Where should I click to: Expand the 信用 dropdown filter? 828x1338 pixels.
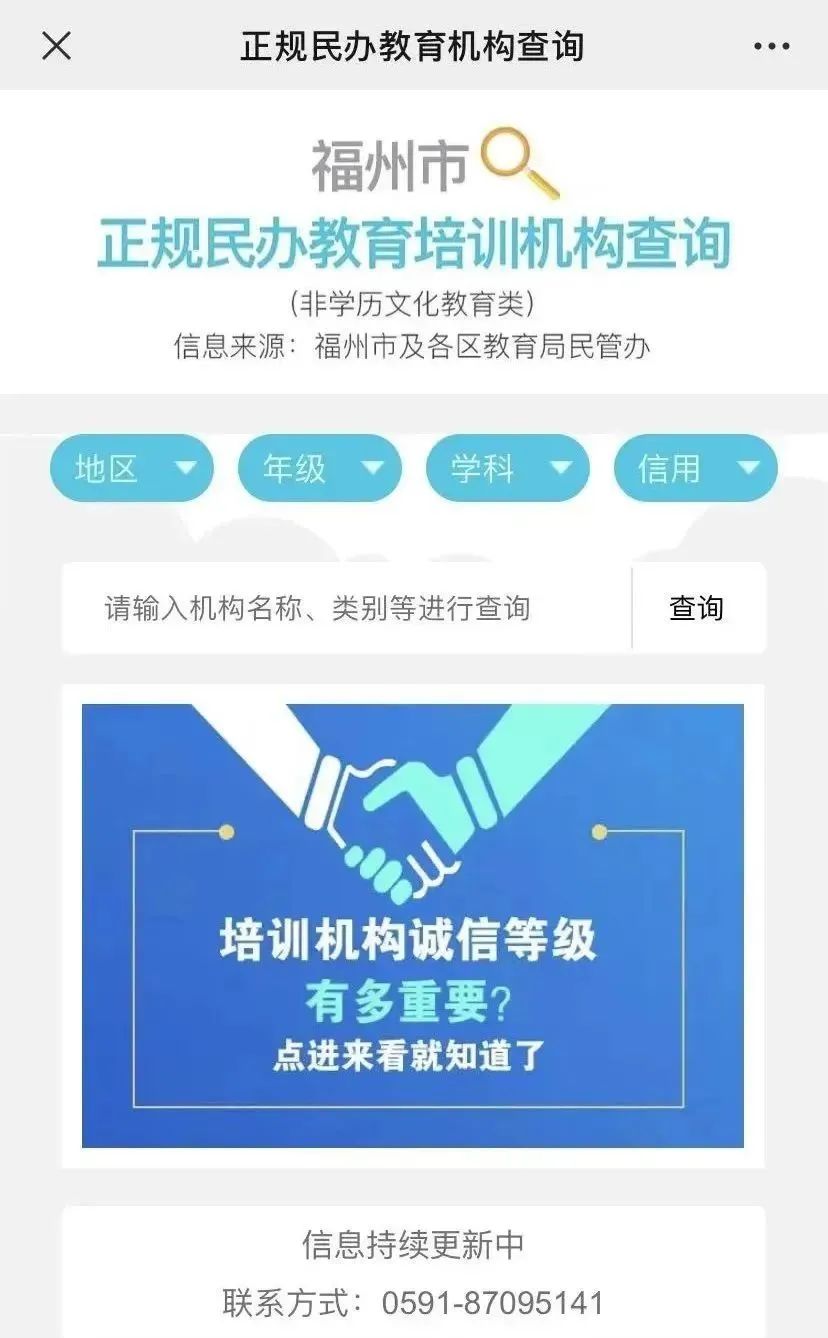coord(695,468)
